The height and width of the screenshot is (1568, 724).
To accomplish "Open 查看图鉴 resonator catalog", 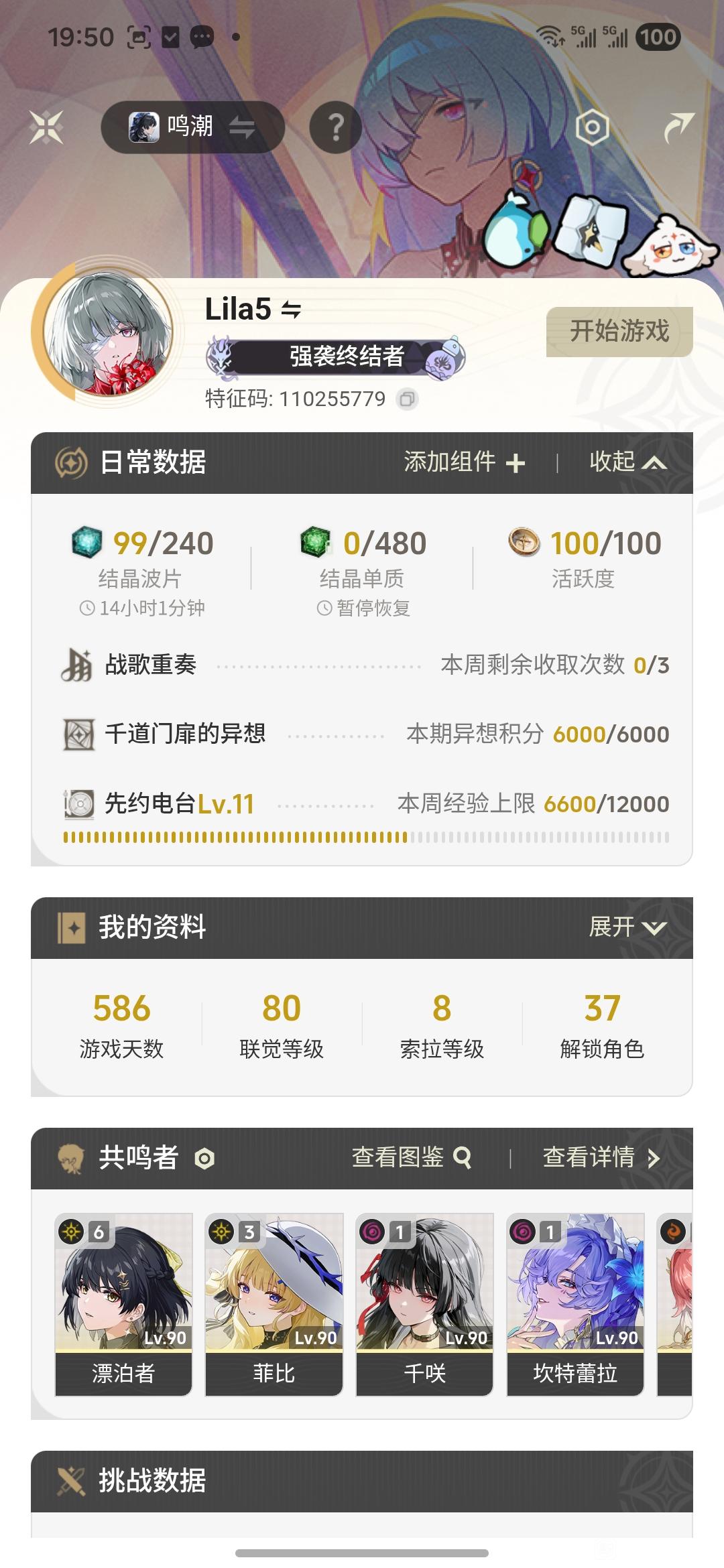I will click(412, 1157).
